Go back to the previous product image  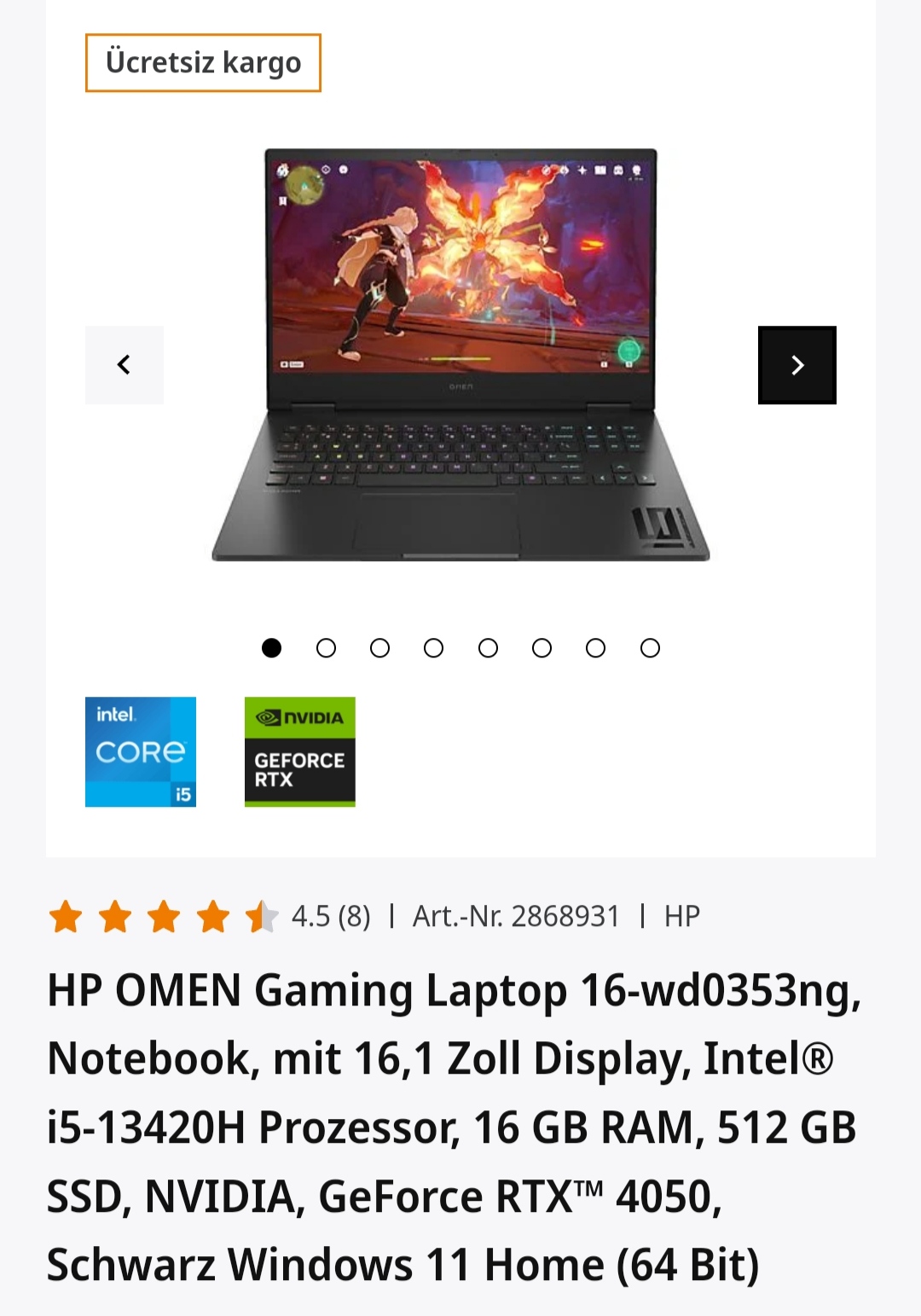pyautogui.click(x=125, y=365)
